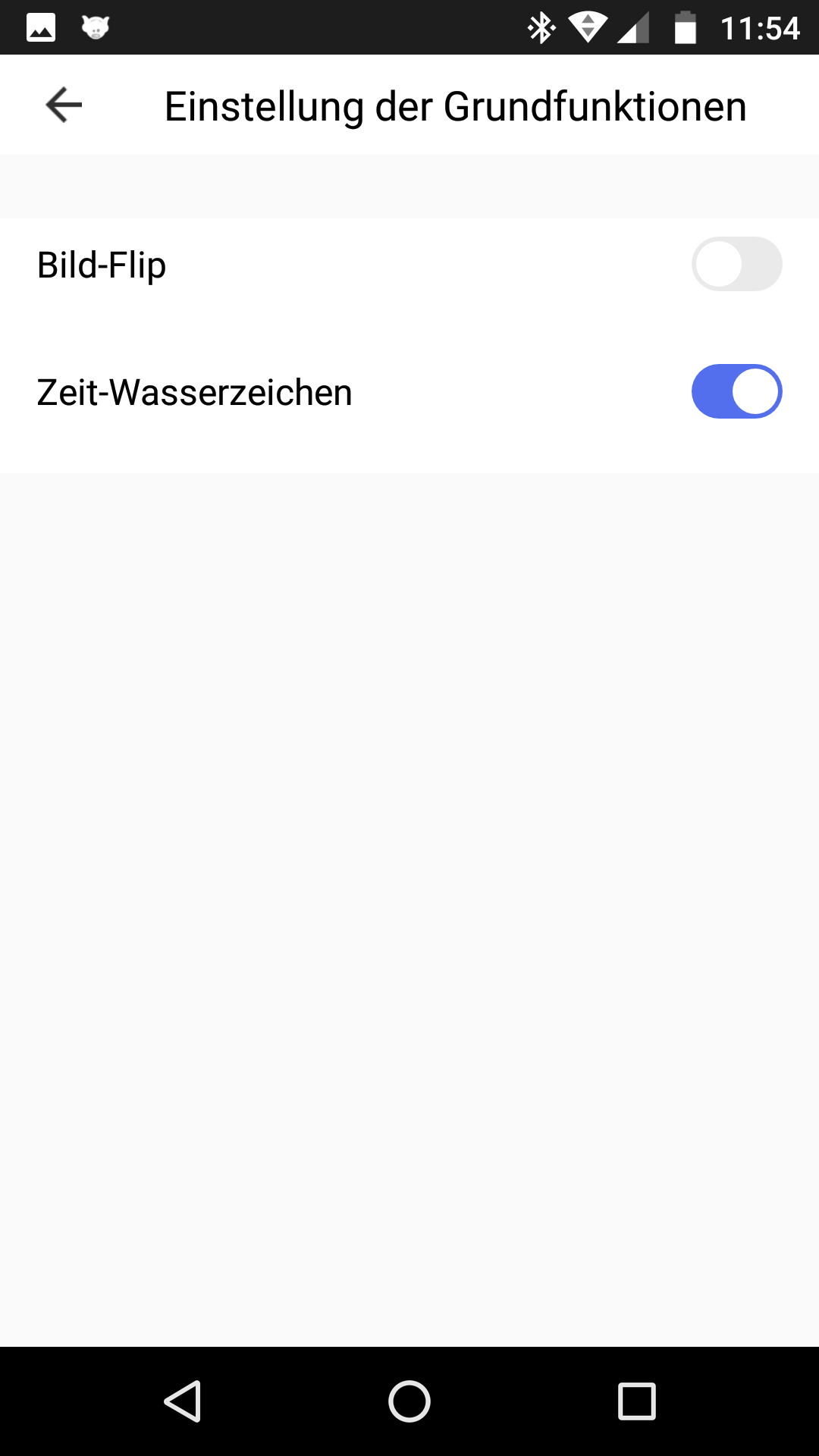Go back using the app bar arrow
Viewport: 819px width, 1456px height.
pyautogui.click(x=64, y=105)
